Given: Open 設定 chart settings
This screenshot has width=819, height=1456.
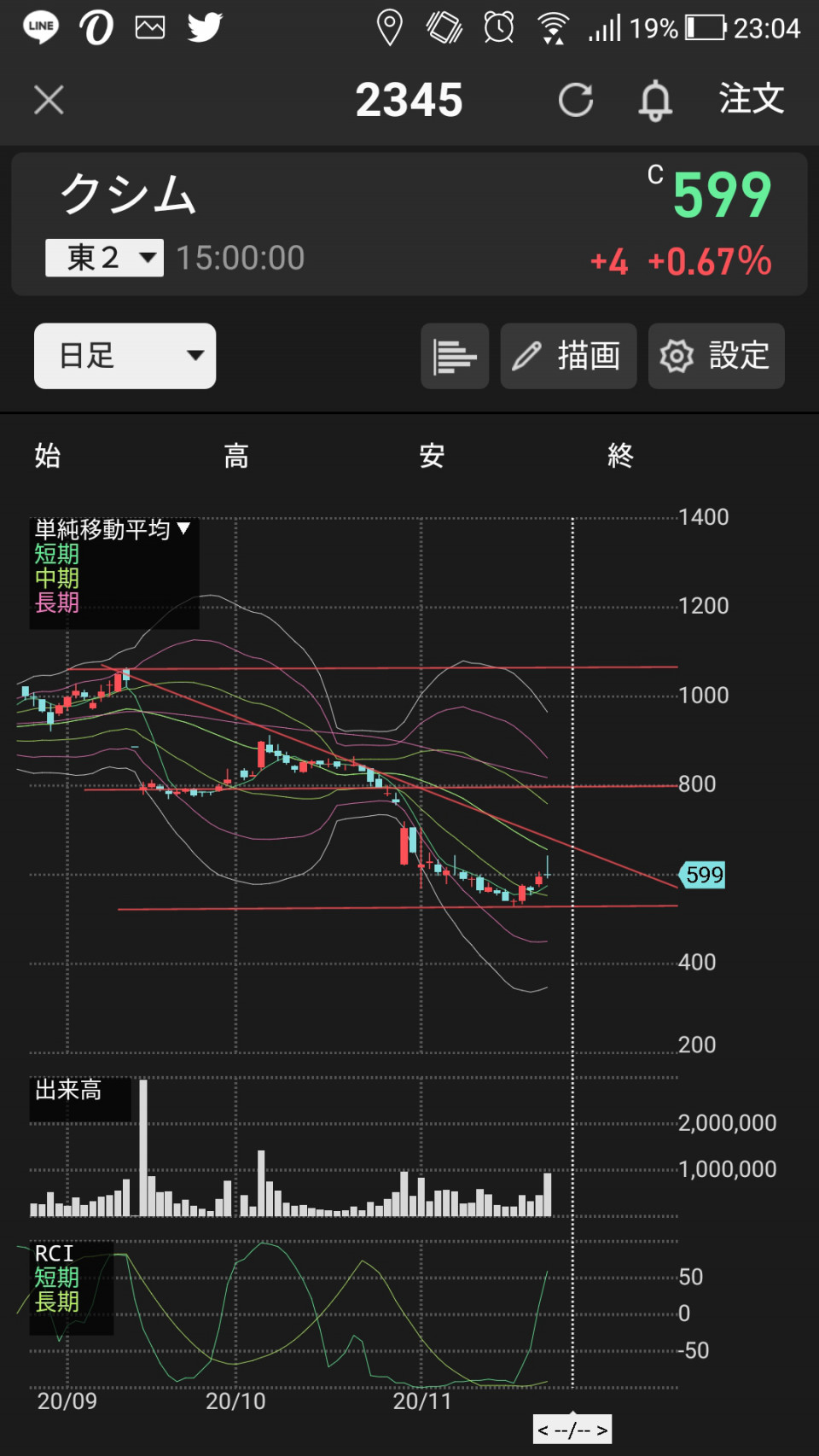Looking at the screenshot, I should click(716, 356).
